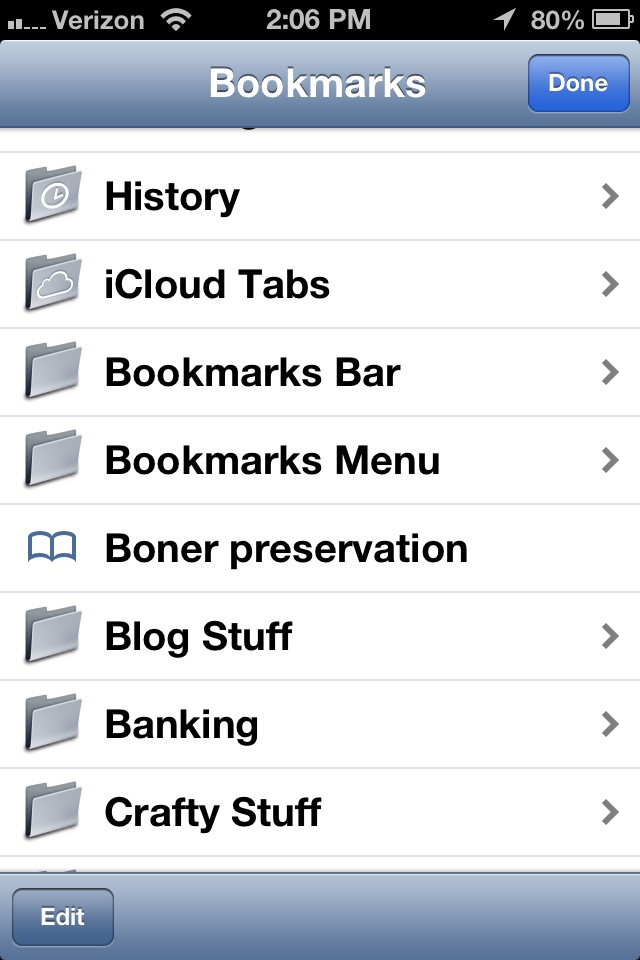640x960 pixels.
Task: Open the History folder
Action: click(x=320, y=197)
